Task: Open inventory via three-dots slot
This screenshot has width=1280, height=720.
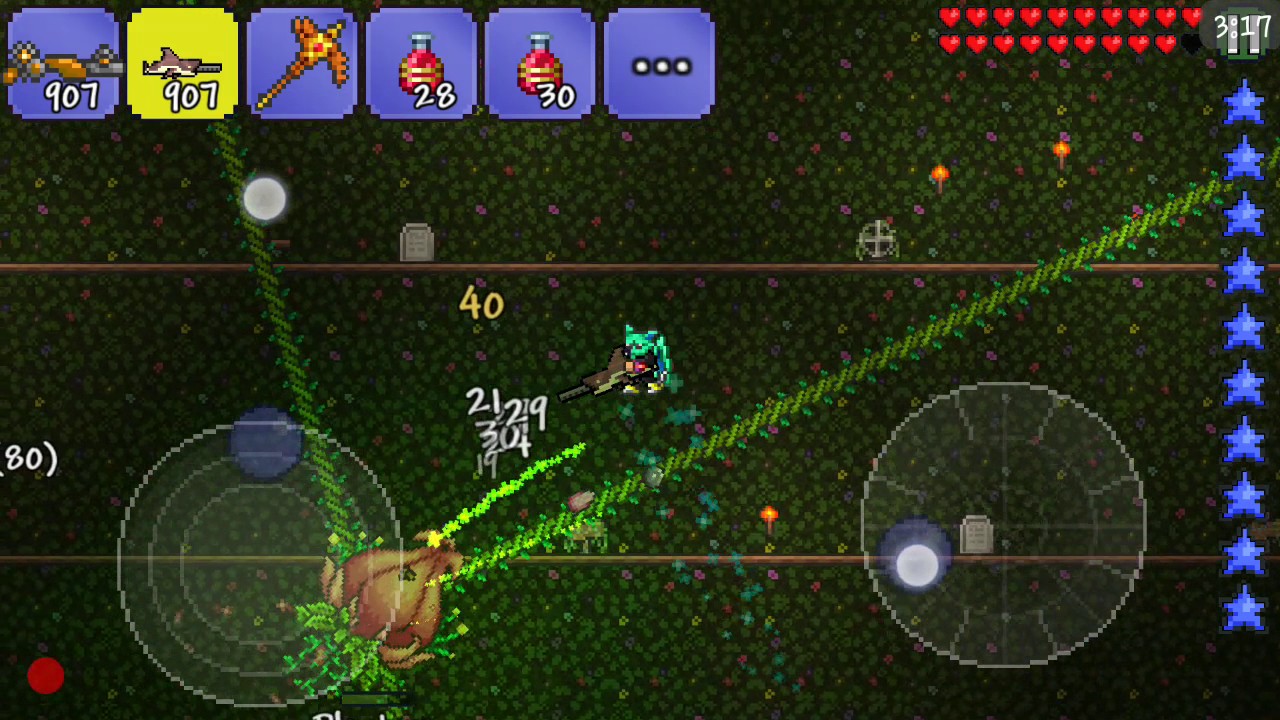Action: (x=659, y=64)
